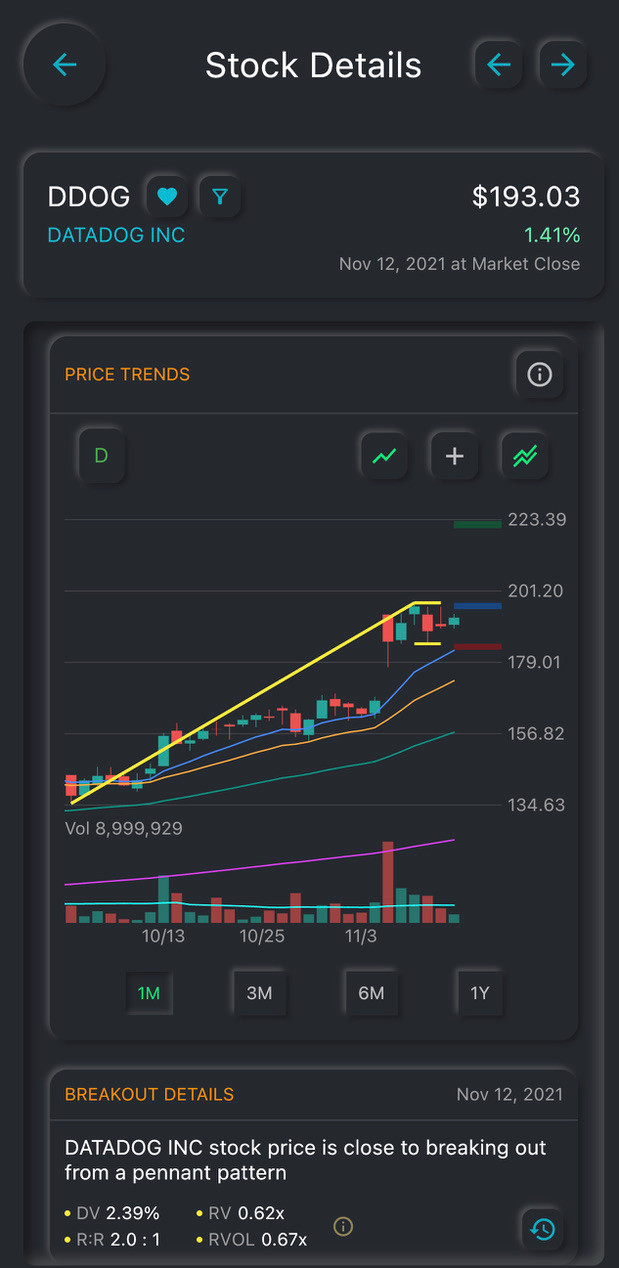Switch to the 3M time range
Screen dimensions: 619x1268
[259, 993]
